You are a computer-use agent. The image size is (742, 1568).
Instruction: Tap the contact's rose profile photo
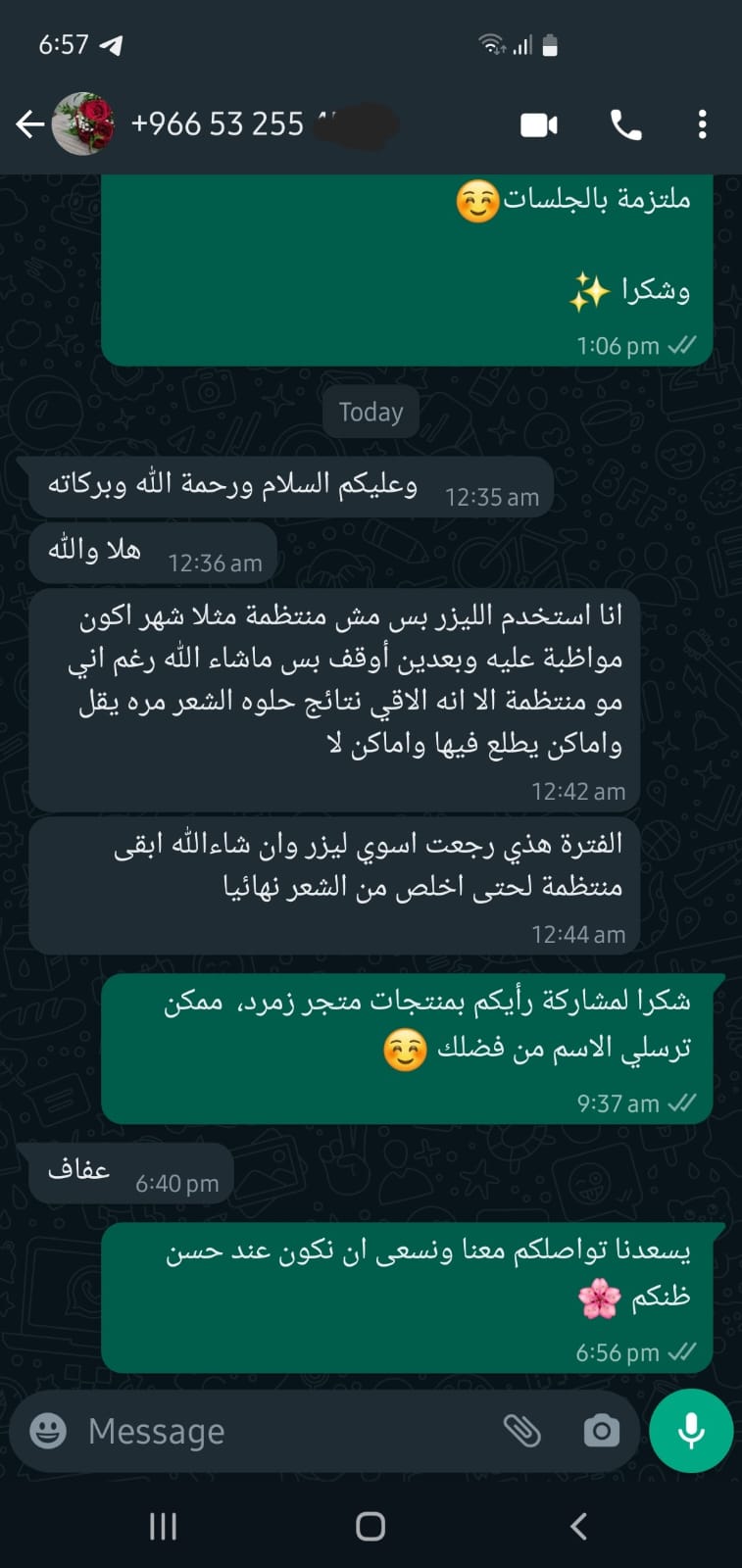(x=83, y=124)
